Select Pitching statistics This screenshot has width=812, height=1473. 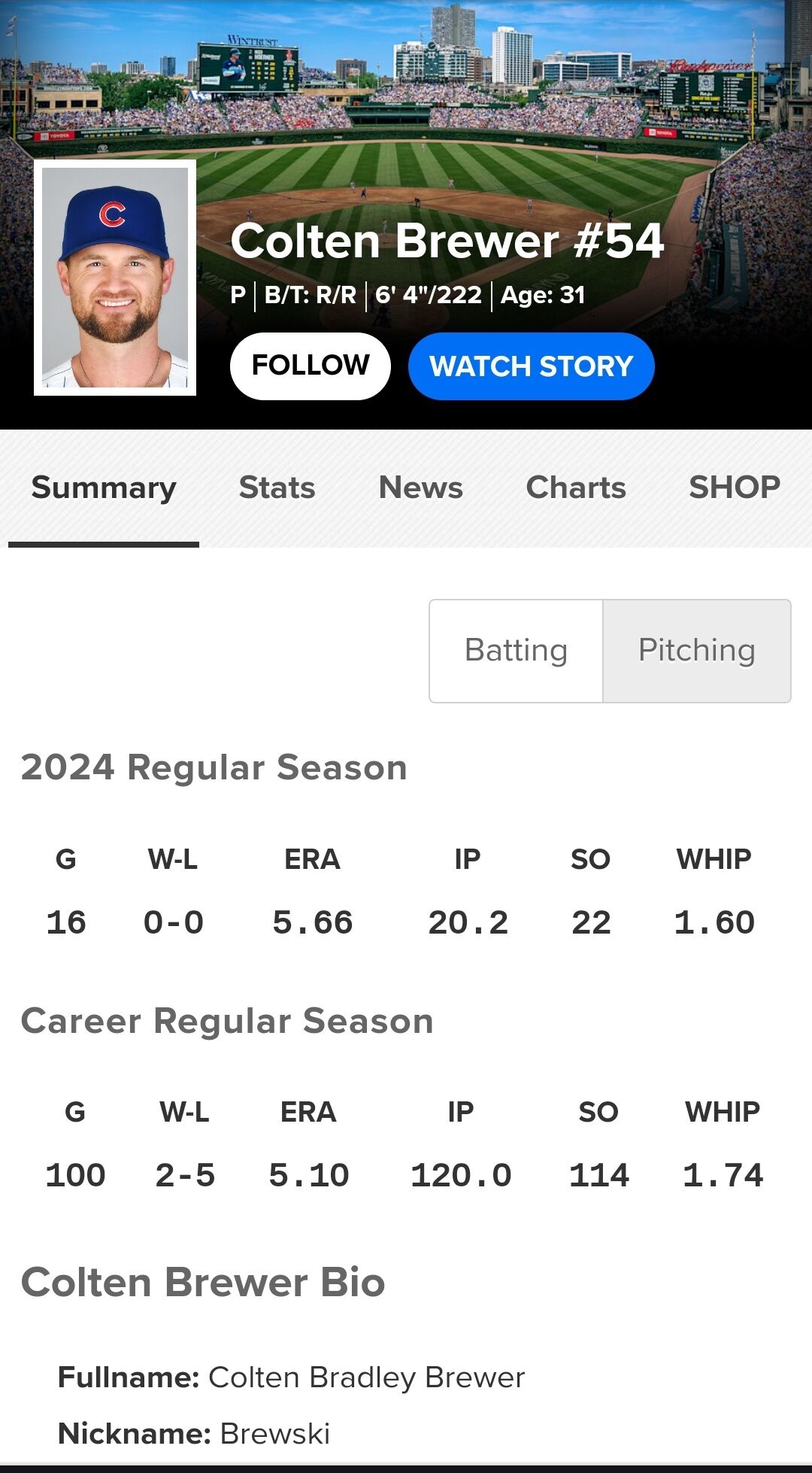point(696,651)
